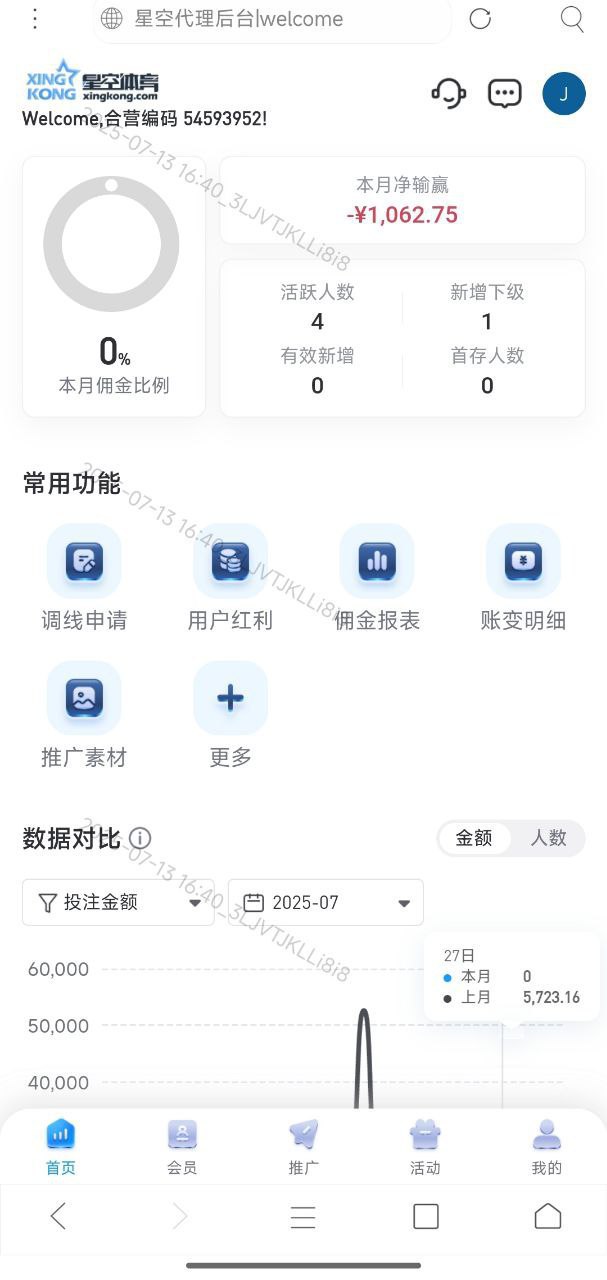Open the J profile avatar

564,93
